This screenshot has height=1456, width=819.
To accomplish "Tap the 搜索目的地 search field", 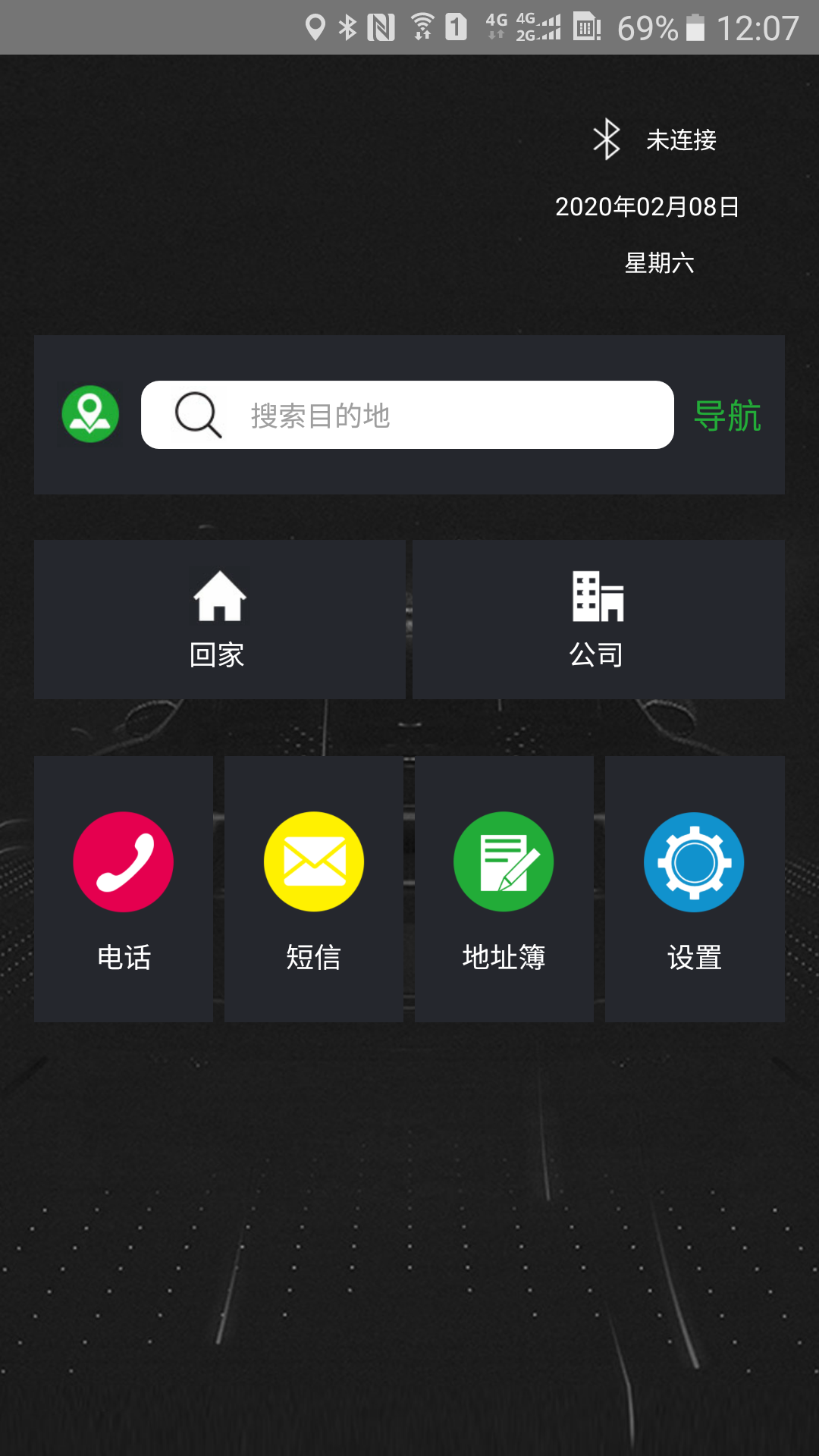I will [407, 415].
